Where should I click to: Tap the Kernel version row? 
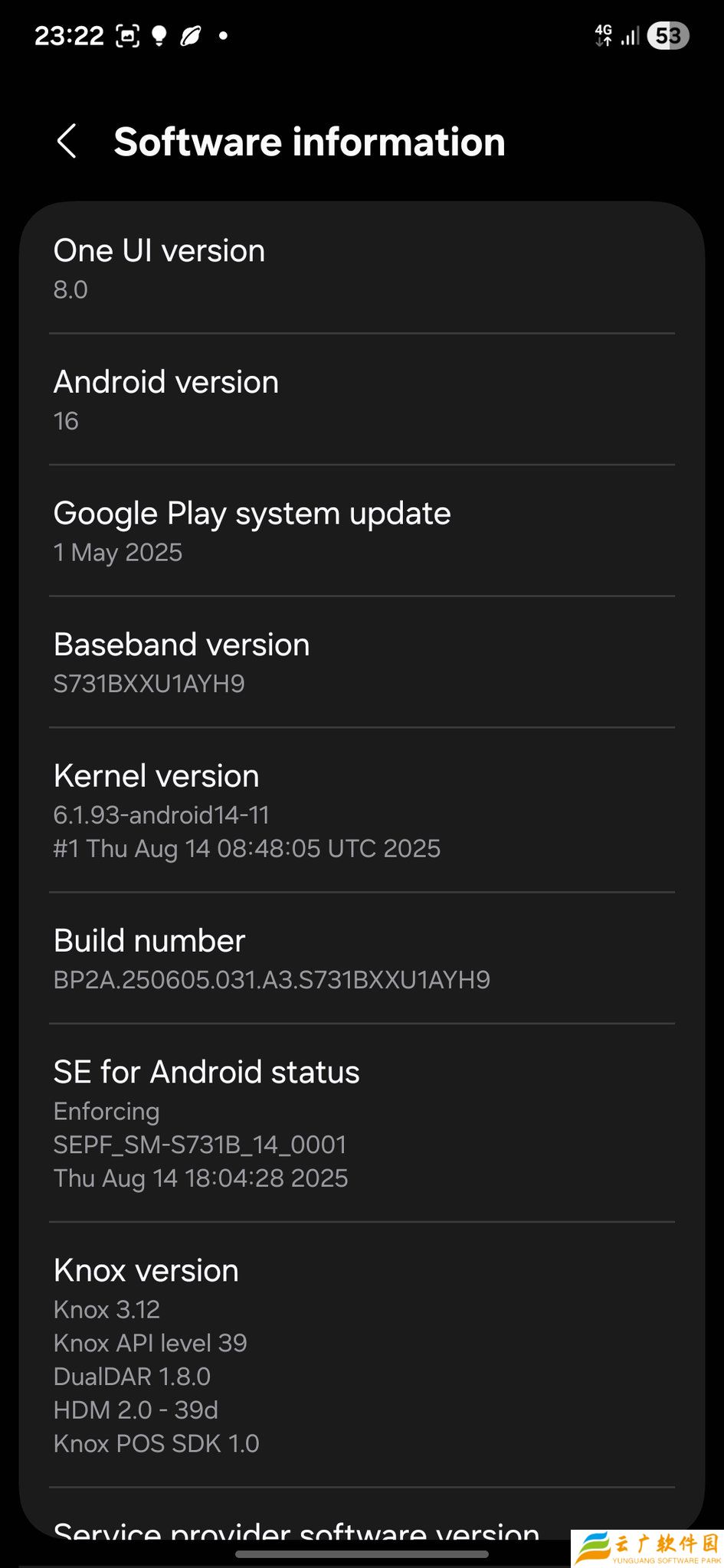coord(362,810)
